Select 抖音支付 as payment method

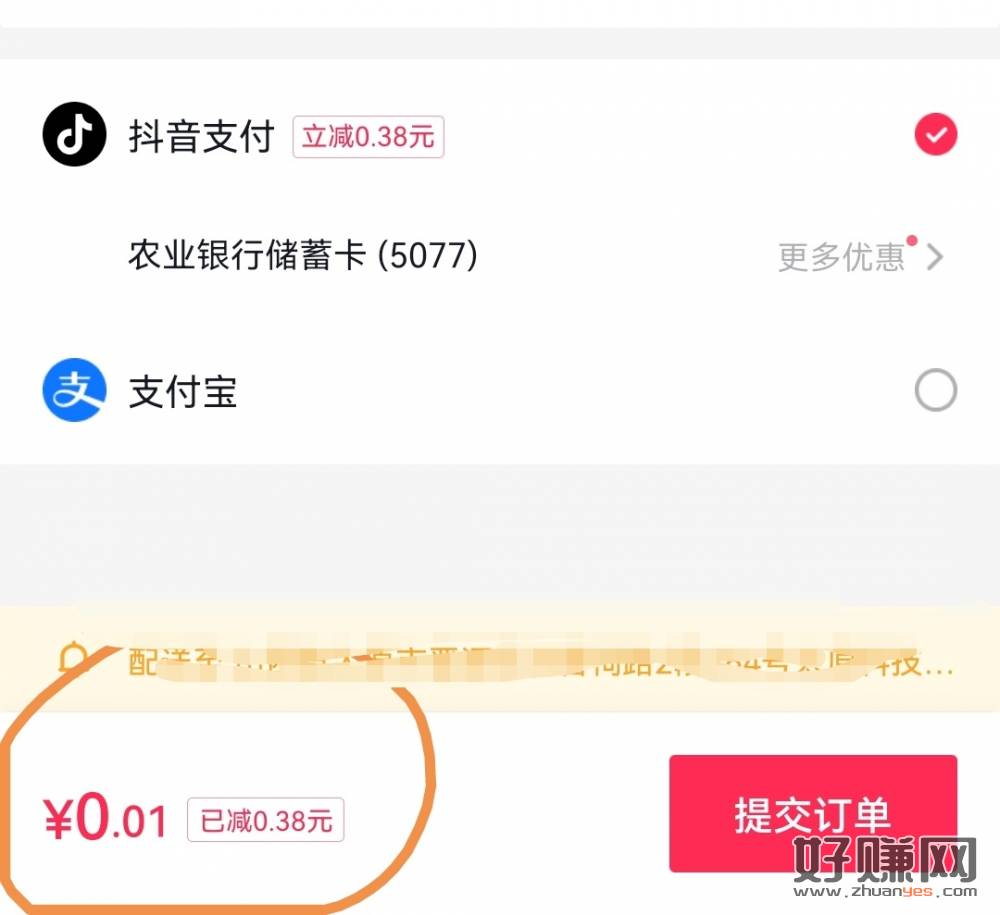935,135
